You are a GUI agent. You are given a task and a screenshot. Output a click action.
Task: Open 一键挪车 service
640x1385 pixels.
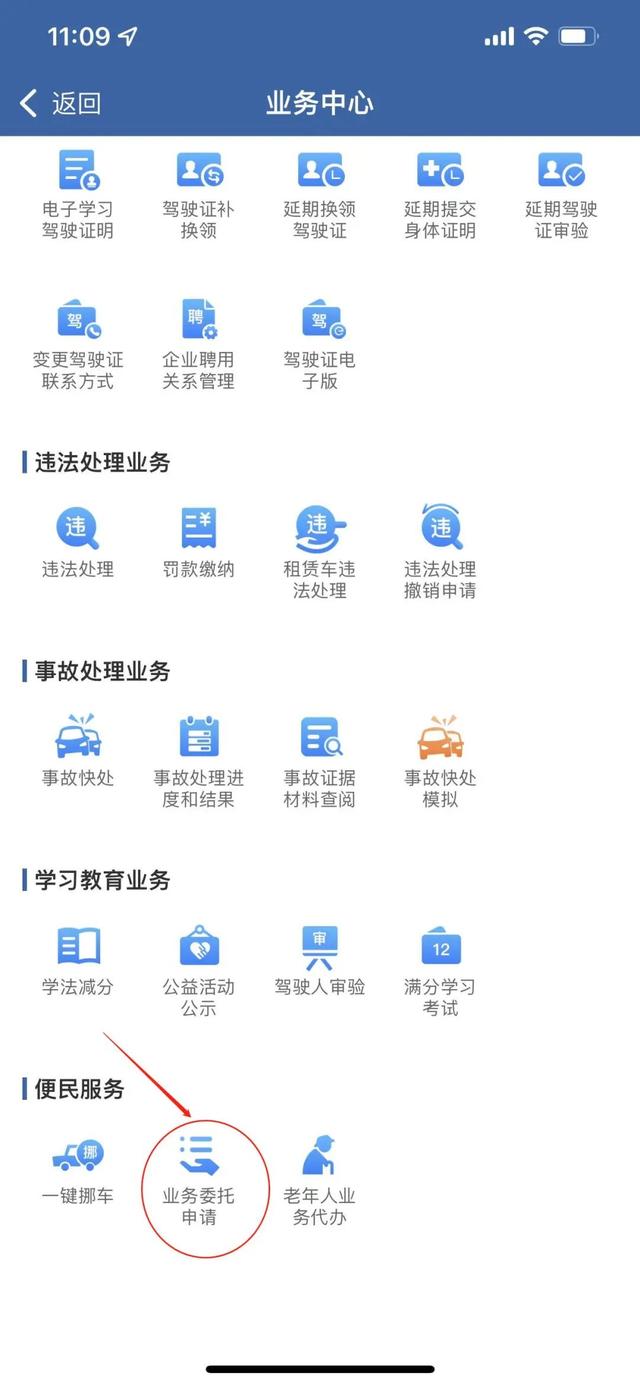[x=78, y=1170]
